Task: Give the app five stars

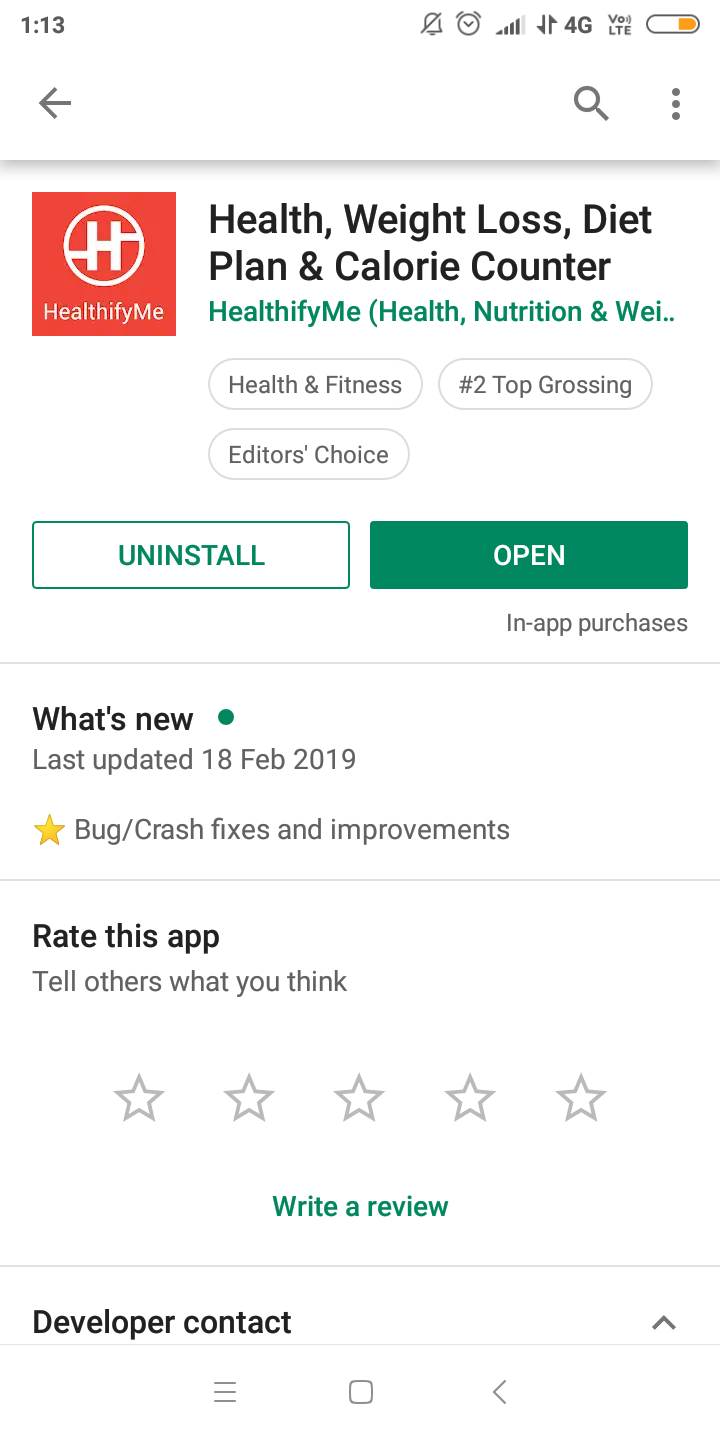Action: pyautogui.click(x=580, y=1098)
